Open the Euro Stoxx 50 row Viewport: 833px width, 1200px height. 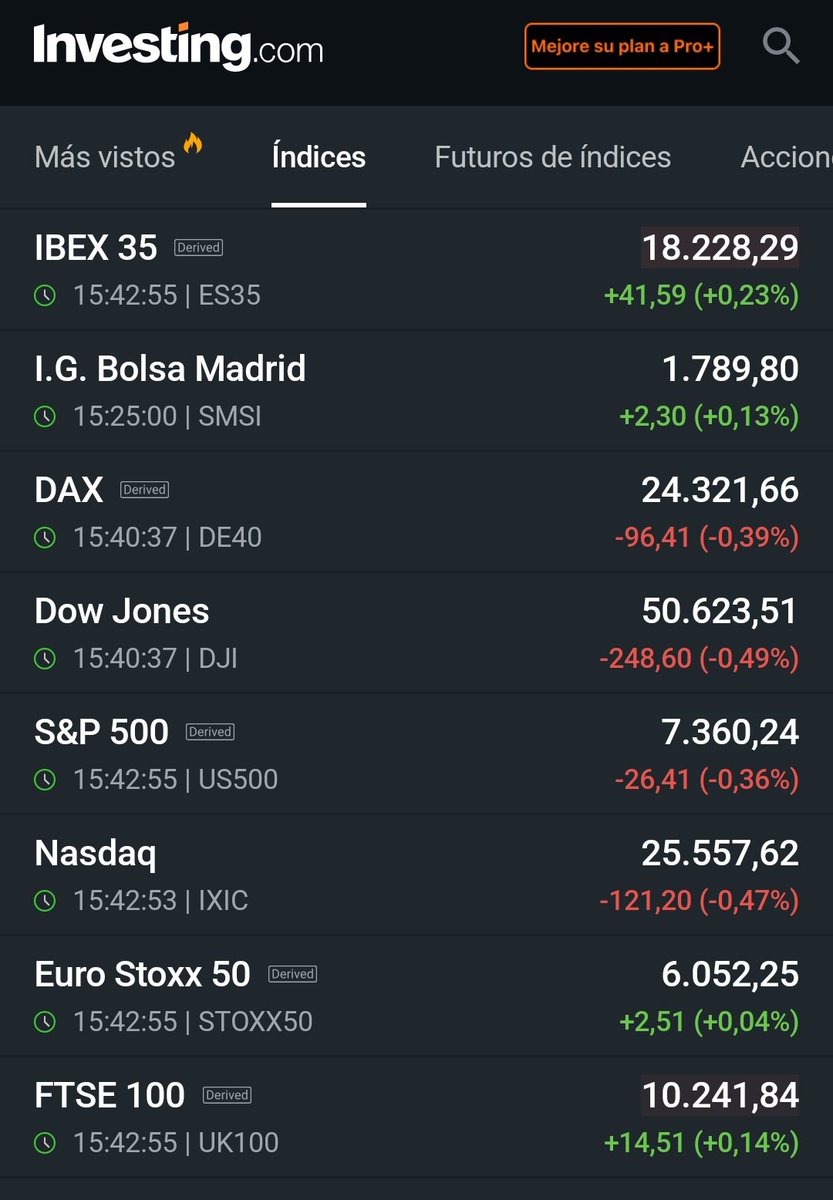(416, 996)
